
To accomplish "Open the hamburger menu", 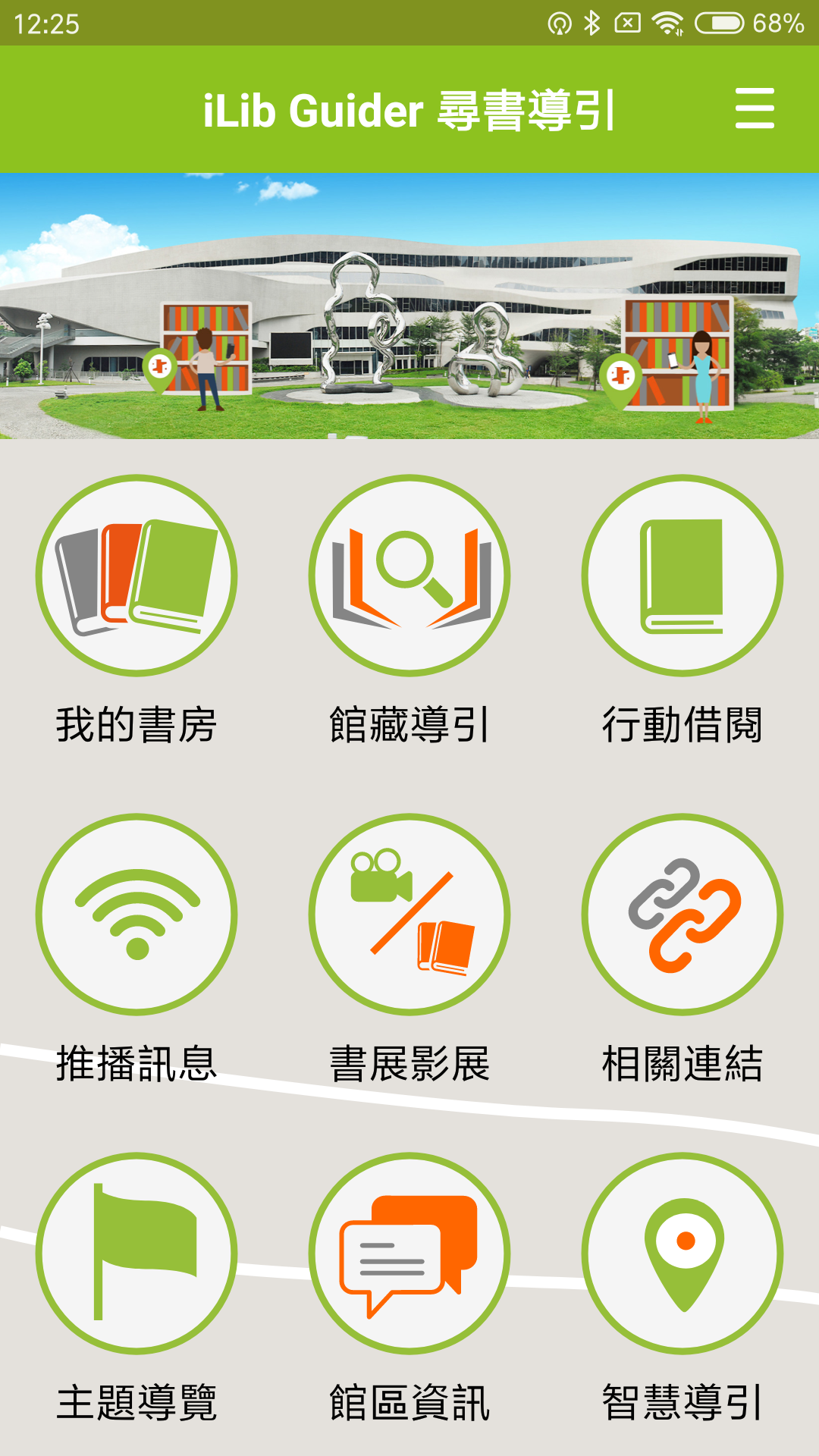I will coord(755,108).
